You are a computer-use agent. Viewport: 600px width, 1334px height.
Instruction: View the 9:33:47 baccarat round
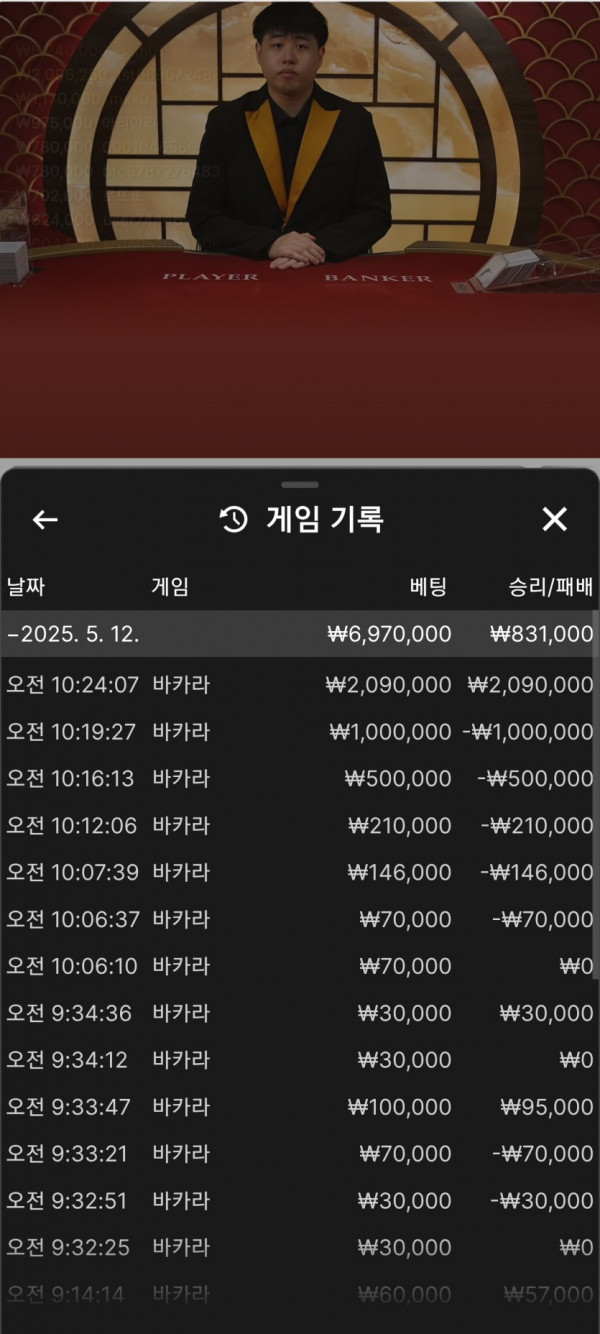[297, 1107]
